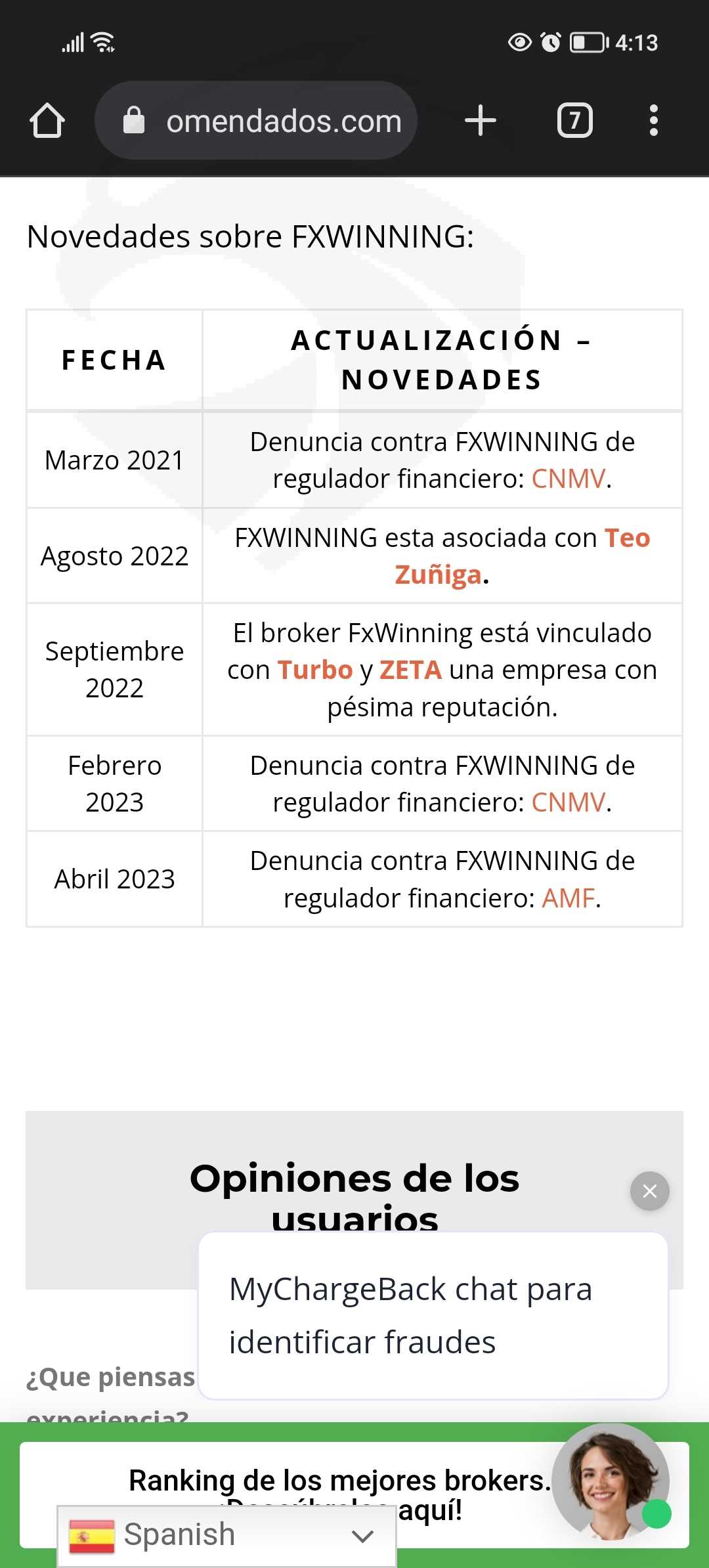Screen dimensions: 709x1568
Task: Open a new browser tab
Action: pyautogui.click(x=480, y=121)
